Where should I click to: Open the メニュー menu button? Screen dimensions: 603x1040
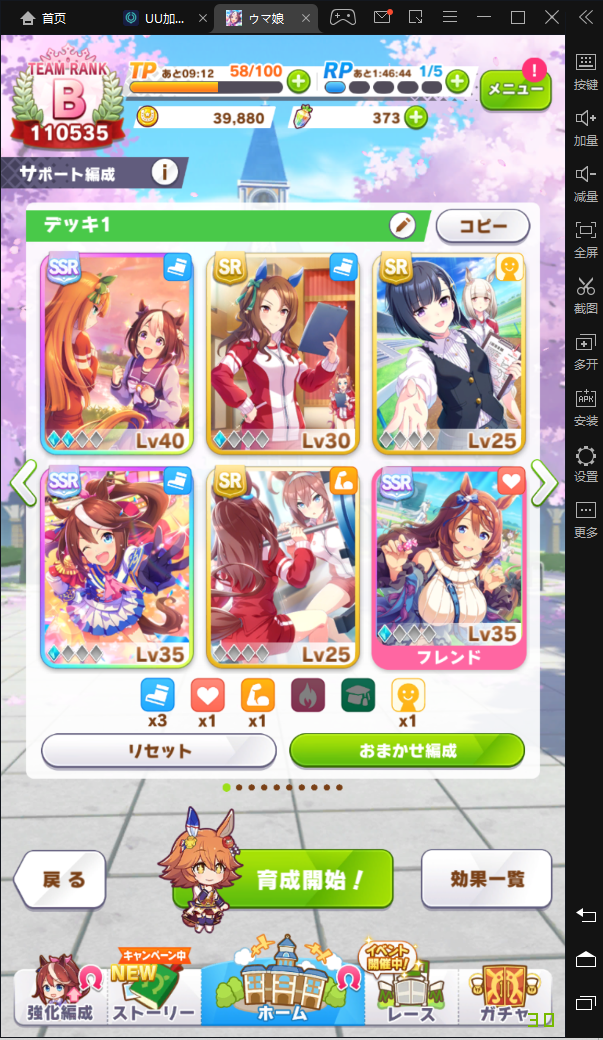pyautogui.click(x=515, y=90)
